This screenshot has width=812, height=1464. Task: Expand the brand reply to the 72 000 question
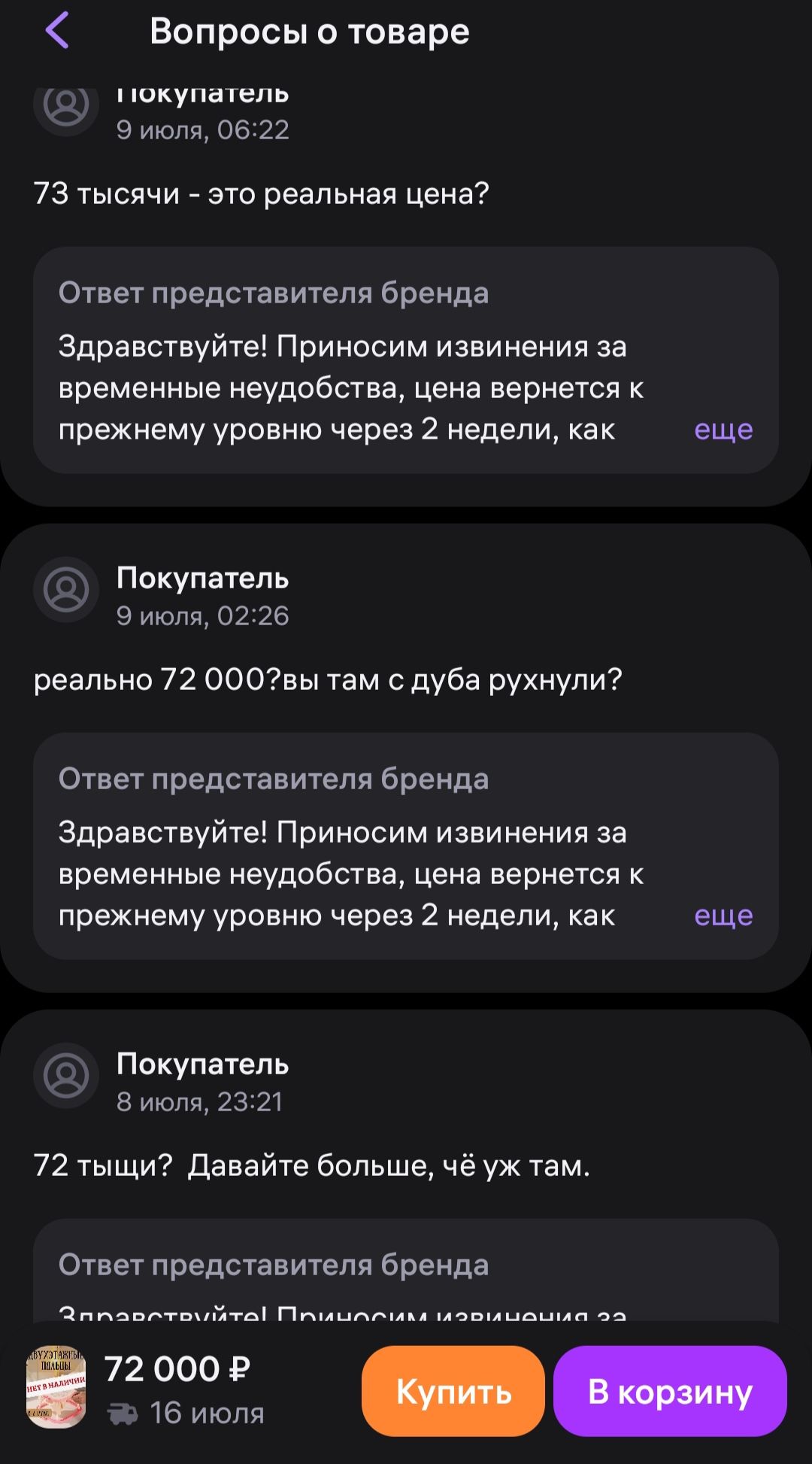723,916
